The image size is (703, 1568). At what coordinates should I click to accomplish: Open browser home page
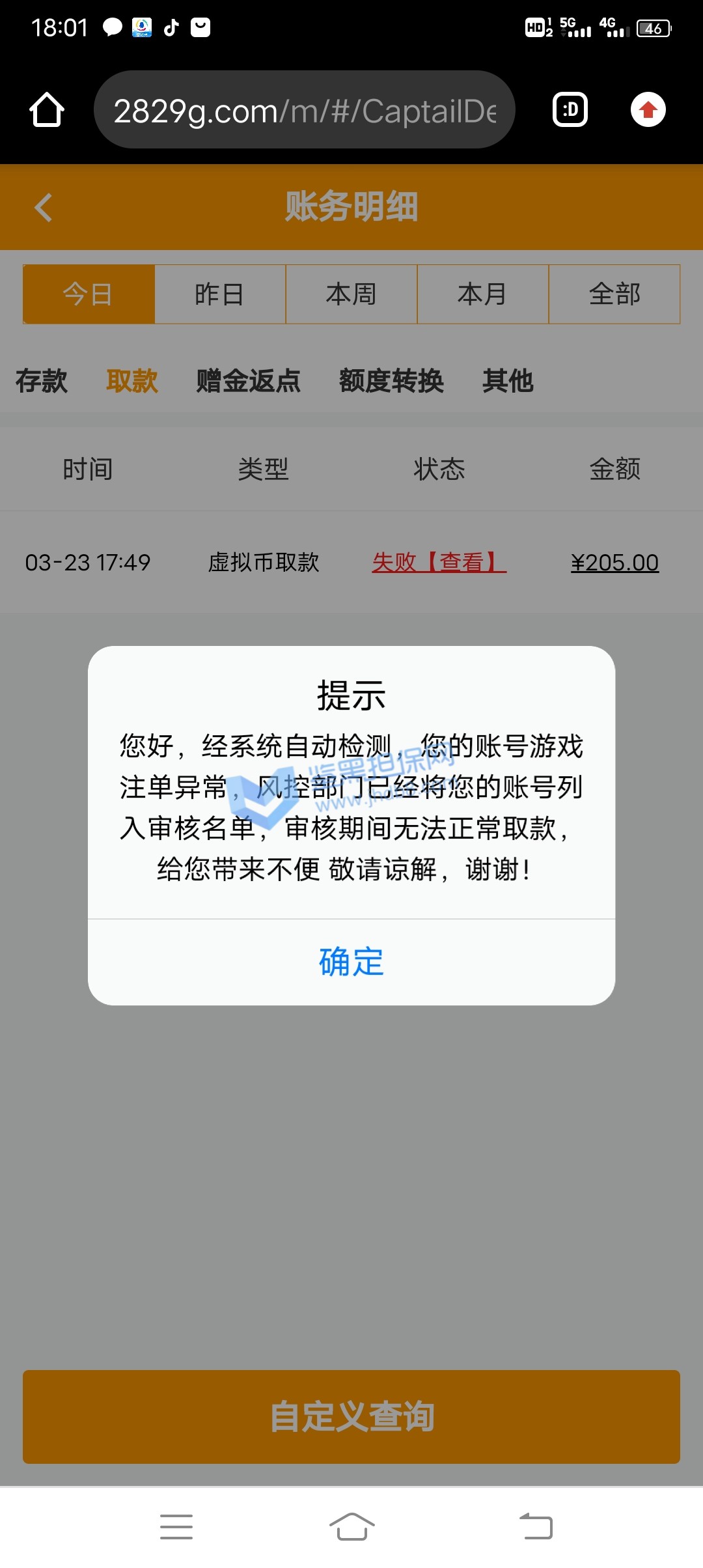pyautogui.click(x=47, y=109)
